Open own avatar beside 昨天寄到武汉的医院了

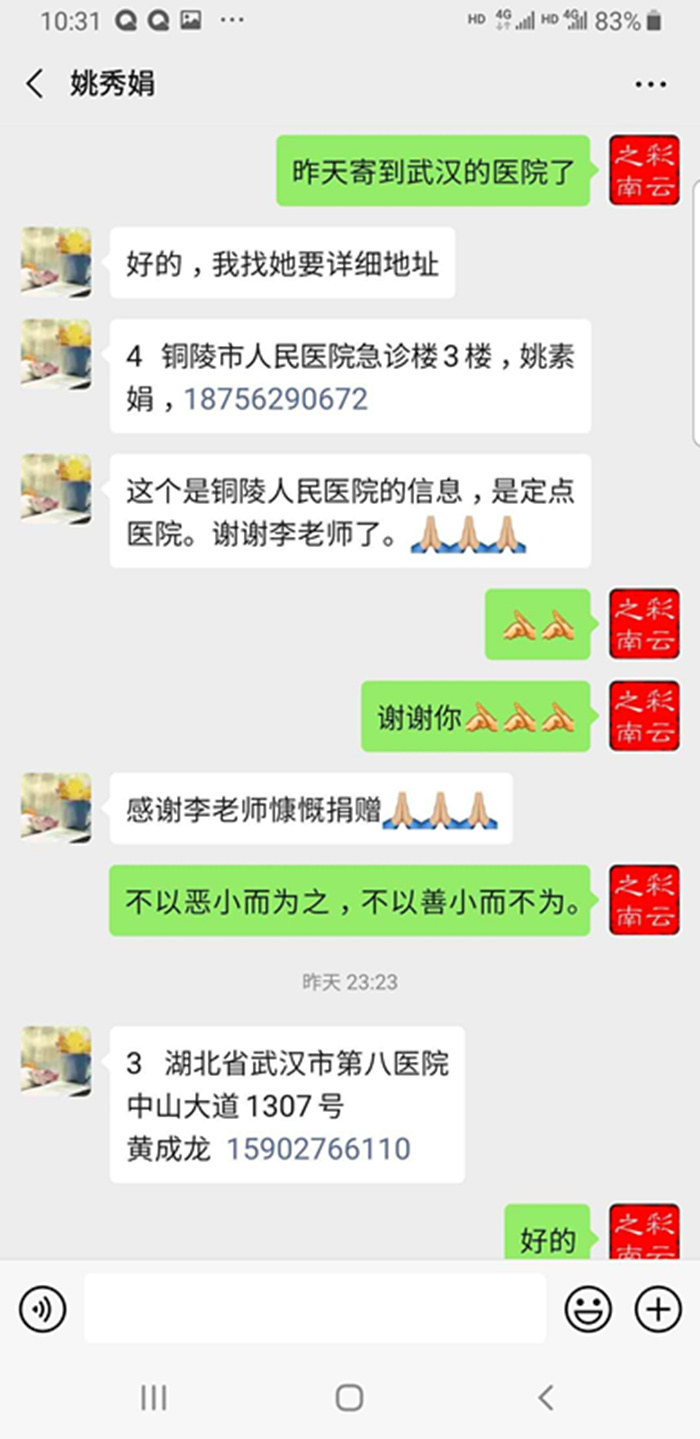(x=644, y=170)
